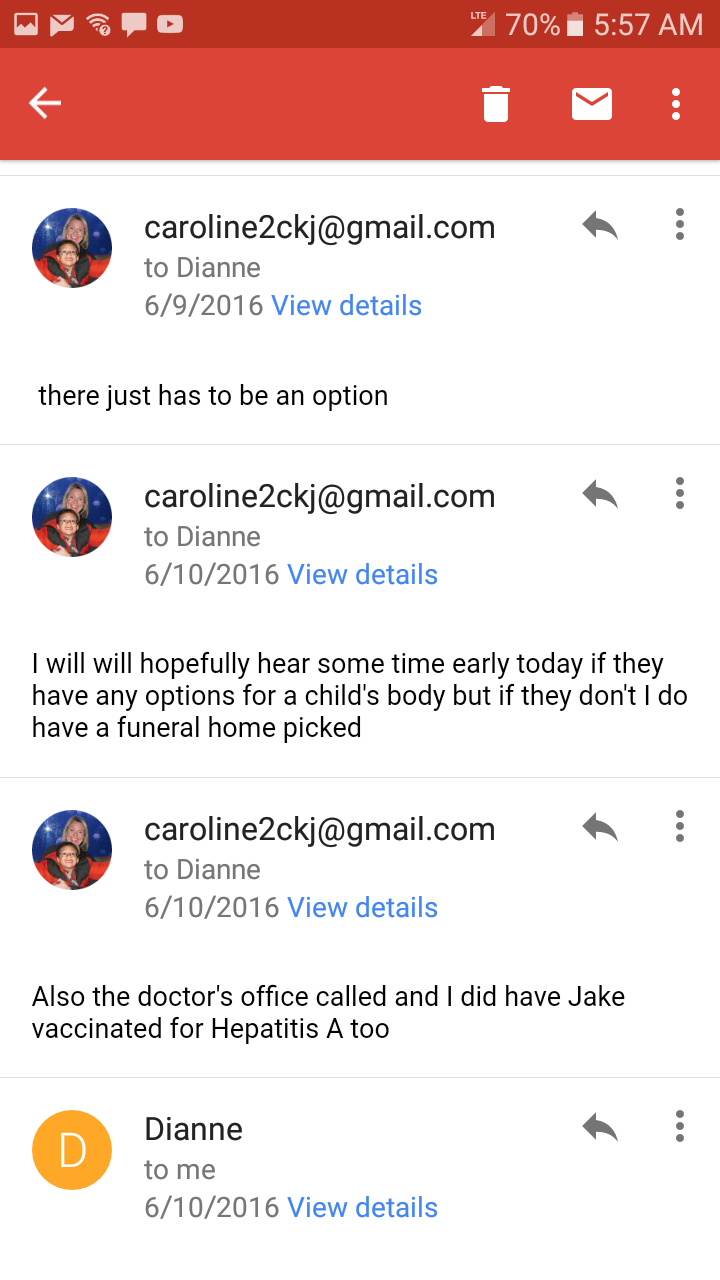Open more options for funeral home message
Screen dimensions: 720x1280
click(x=680, y=493)
